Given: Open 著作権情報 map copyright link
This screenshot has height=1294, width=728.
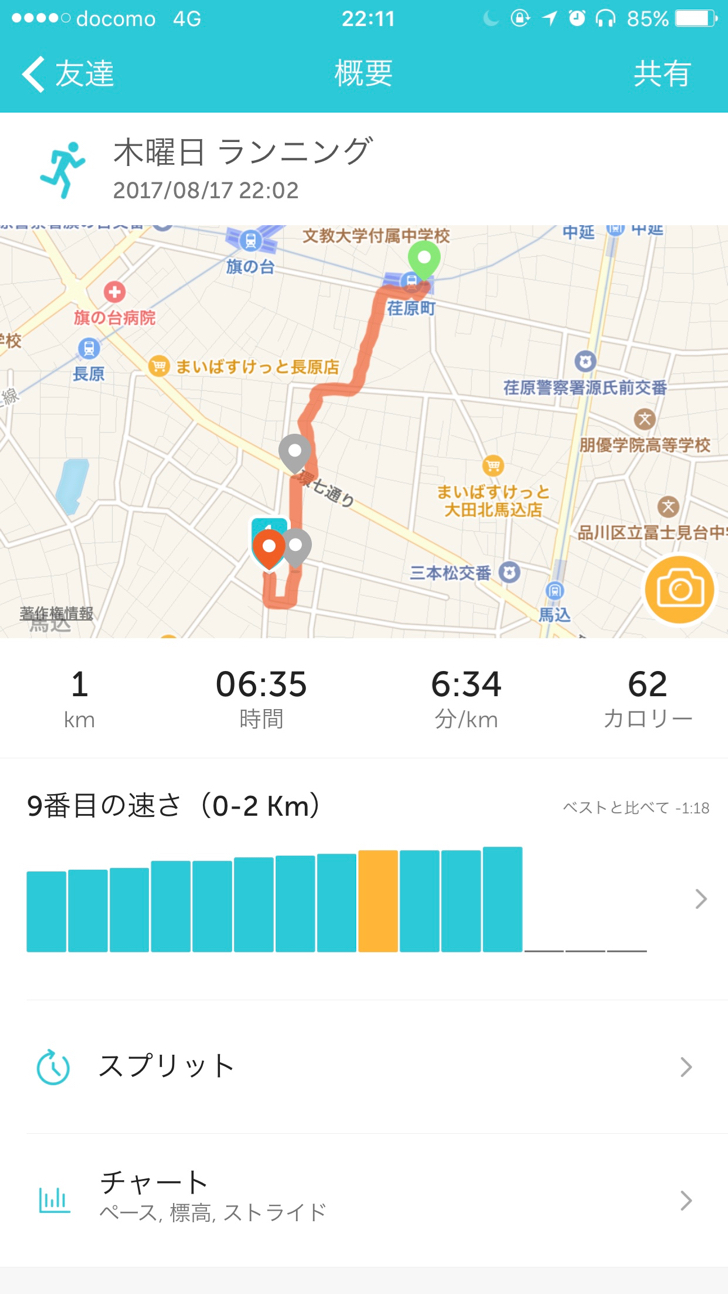Looking at the screenshot, I should click(57, 614).
